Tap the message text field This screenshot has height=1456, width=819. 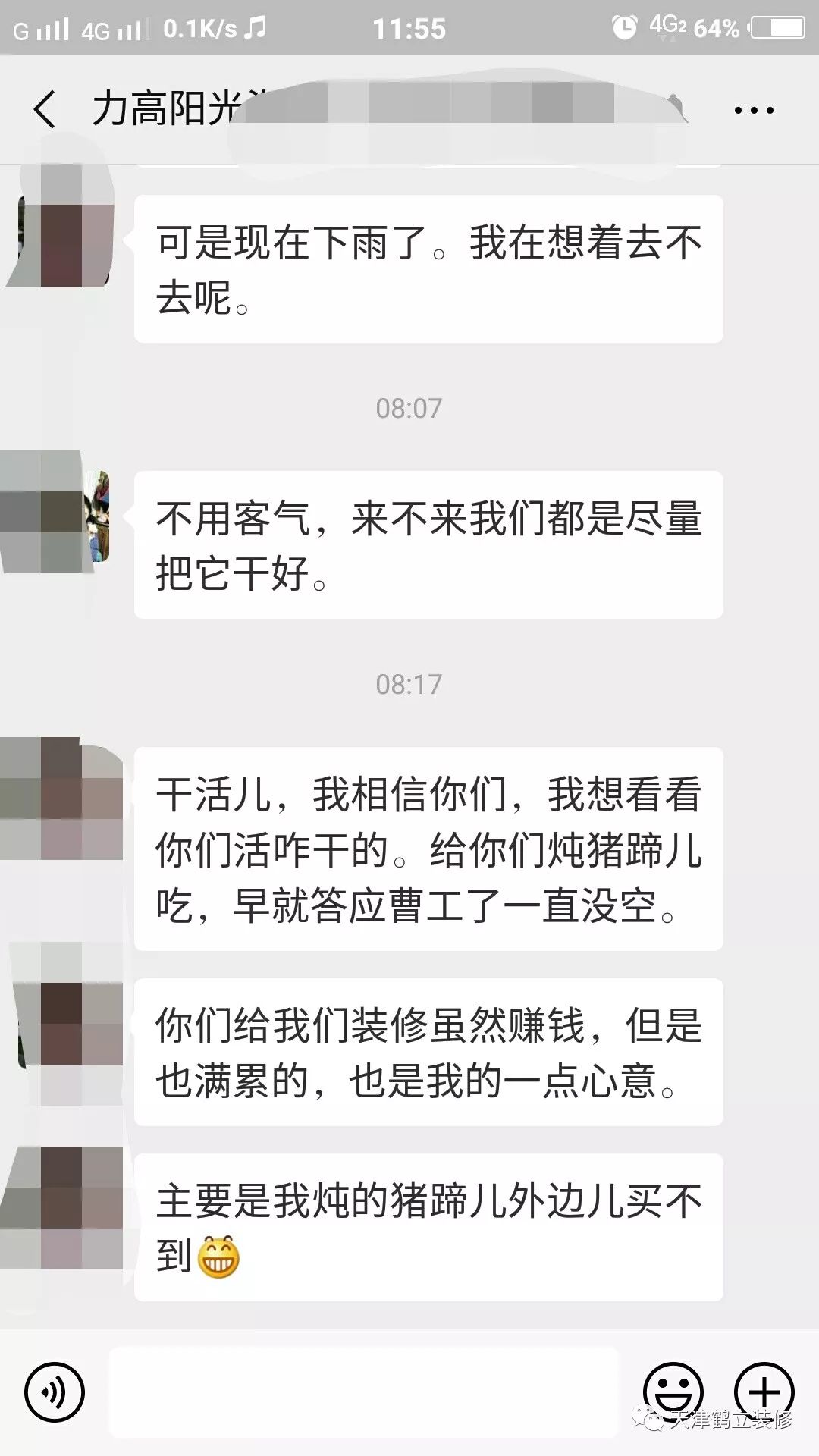click(x=364, y=1392)
